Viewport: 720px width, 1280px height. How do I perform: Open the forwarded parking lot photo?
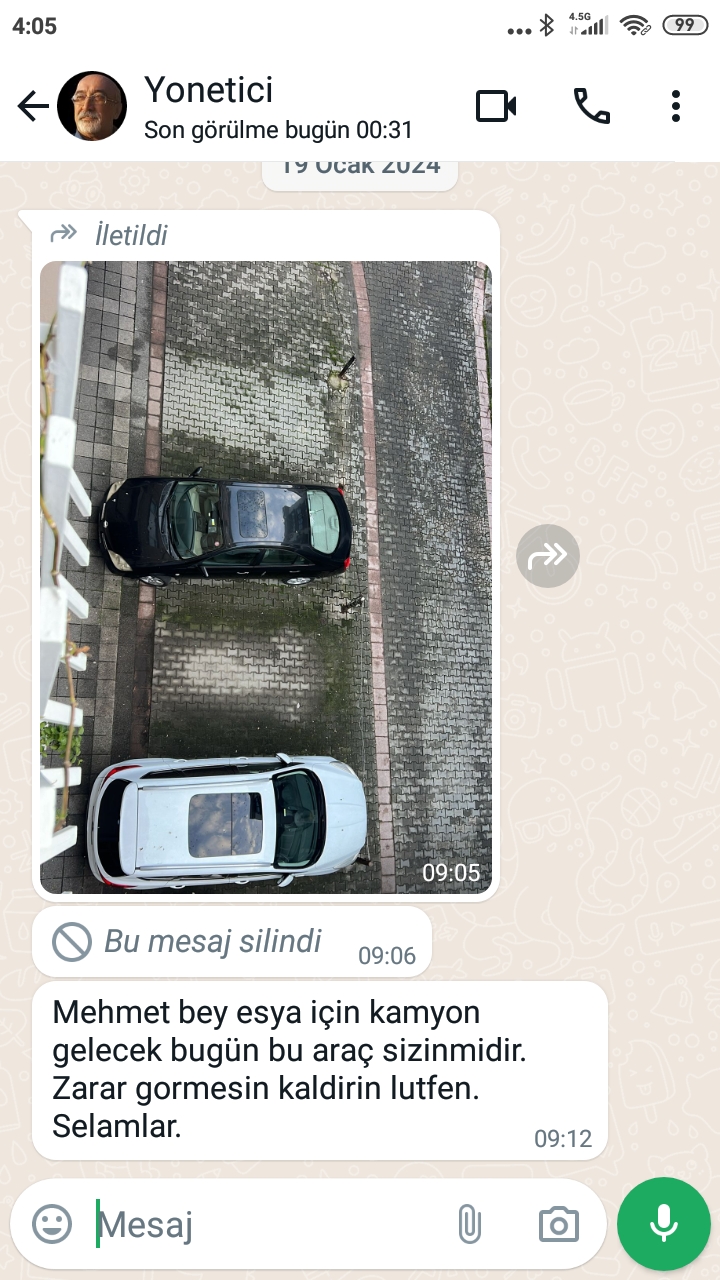tap(266, 576)
